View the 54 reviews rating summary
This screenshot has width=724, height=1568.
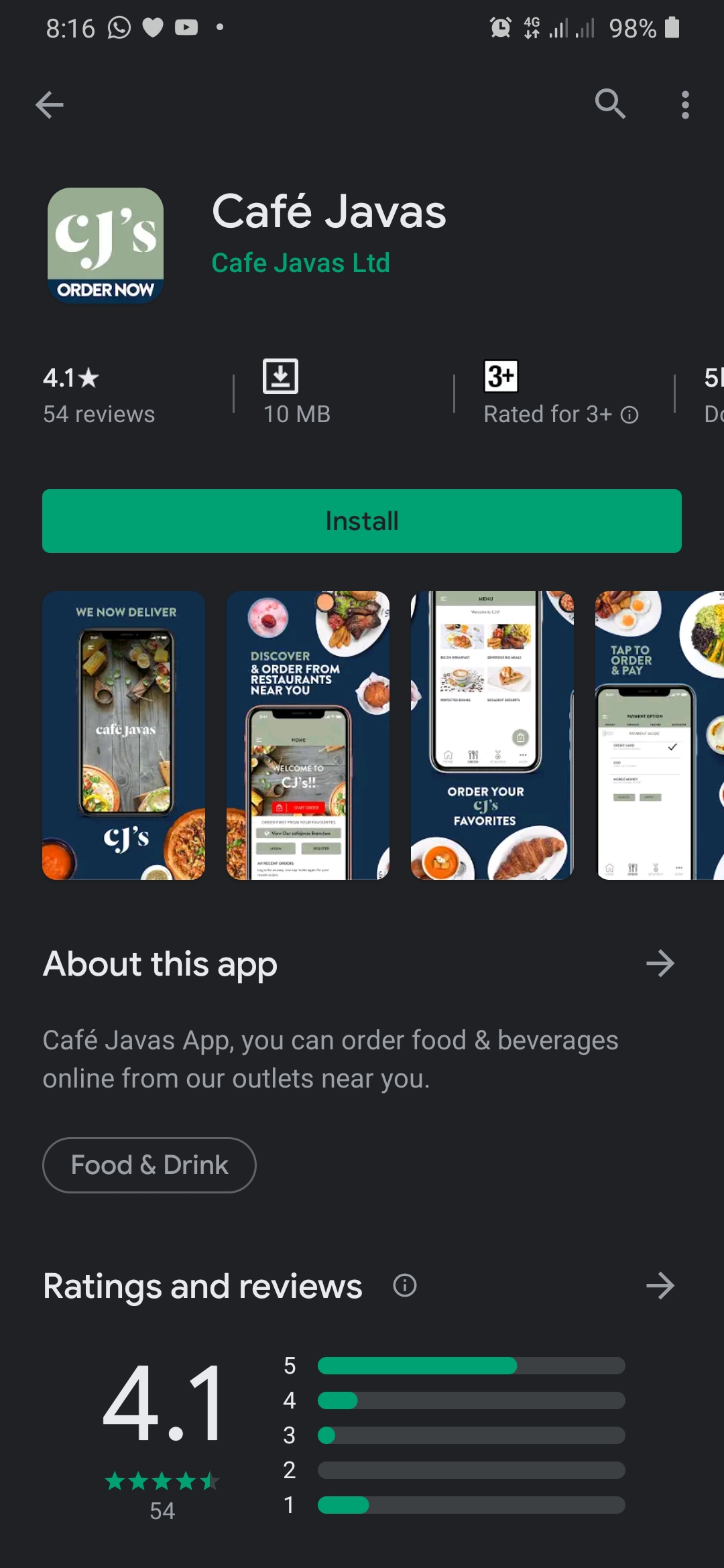click(99, 395)
